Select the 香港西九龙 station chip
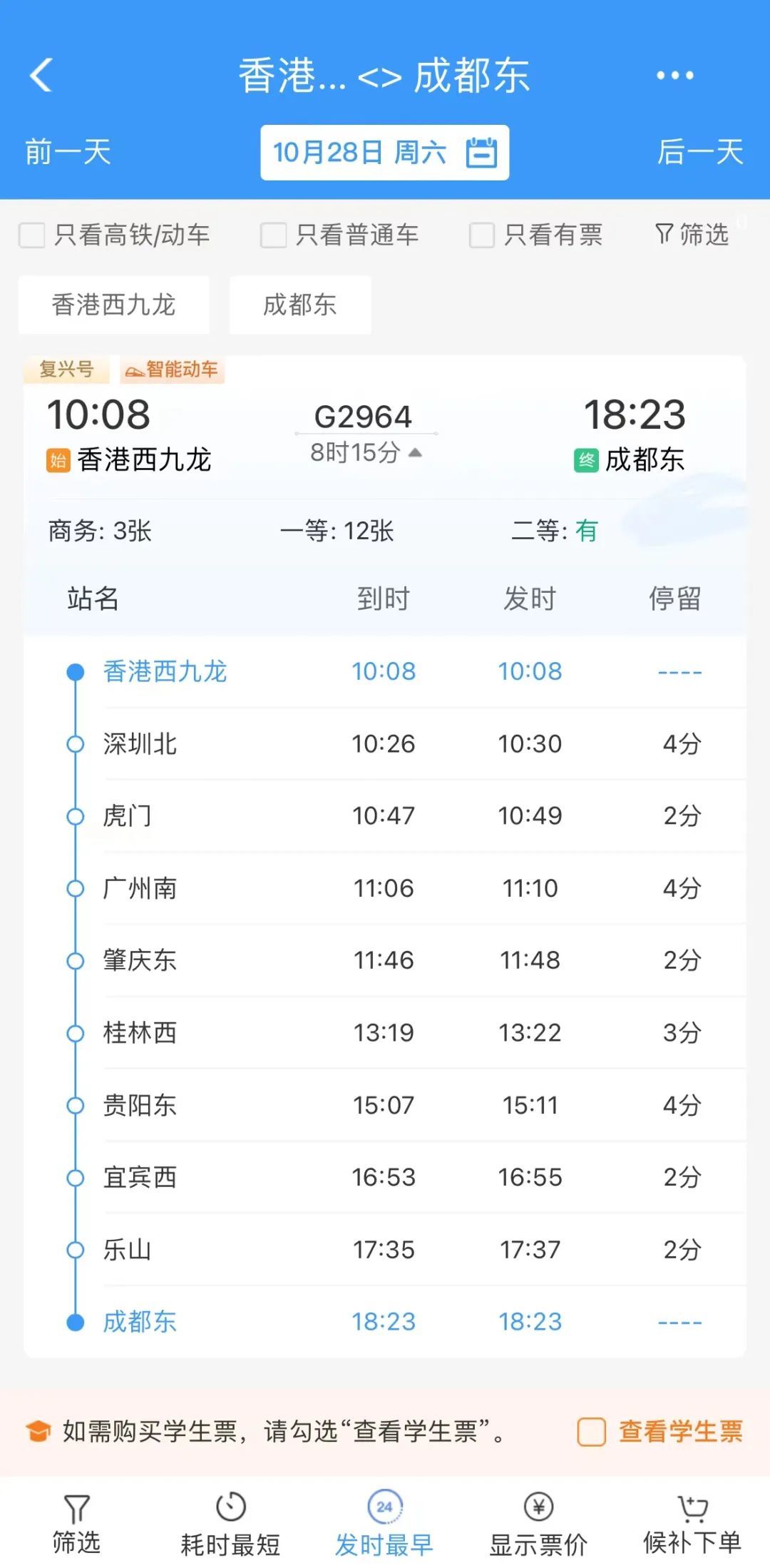The width and height of the screenshot is (770, 1568). 114,305
